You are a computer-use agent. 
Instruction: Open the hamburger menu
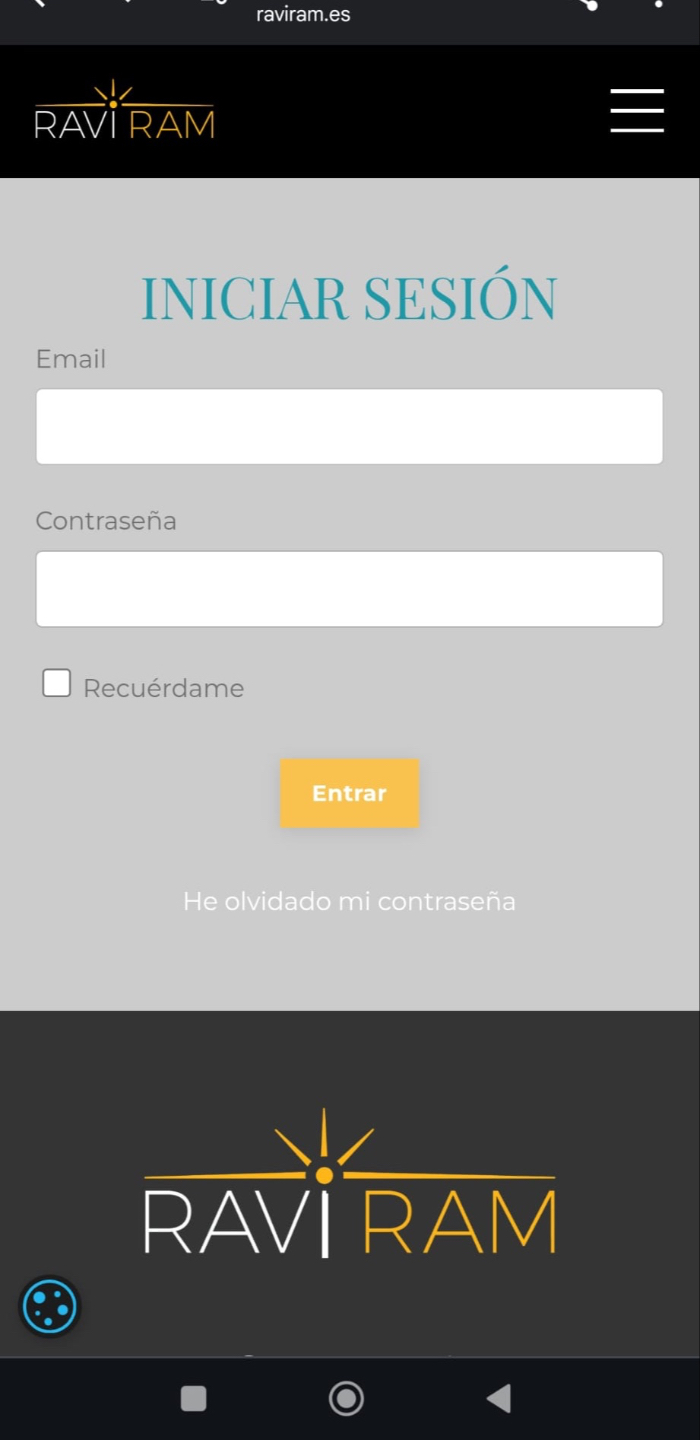point(637,110)
